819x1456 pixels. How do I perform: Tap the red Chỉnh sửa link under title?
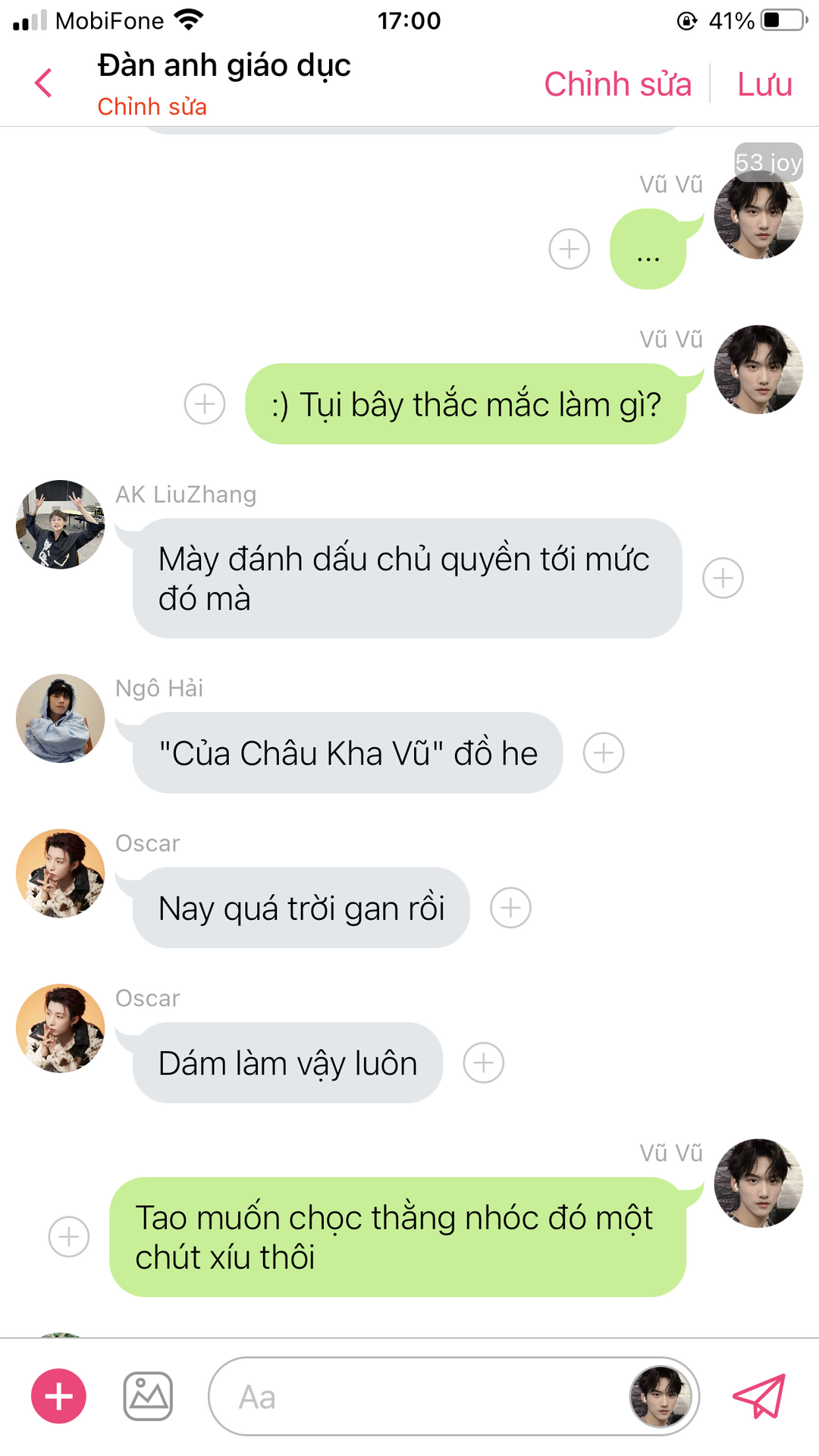(x=152, y=107)
